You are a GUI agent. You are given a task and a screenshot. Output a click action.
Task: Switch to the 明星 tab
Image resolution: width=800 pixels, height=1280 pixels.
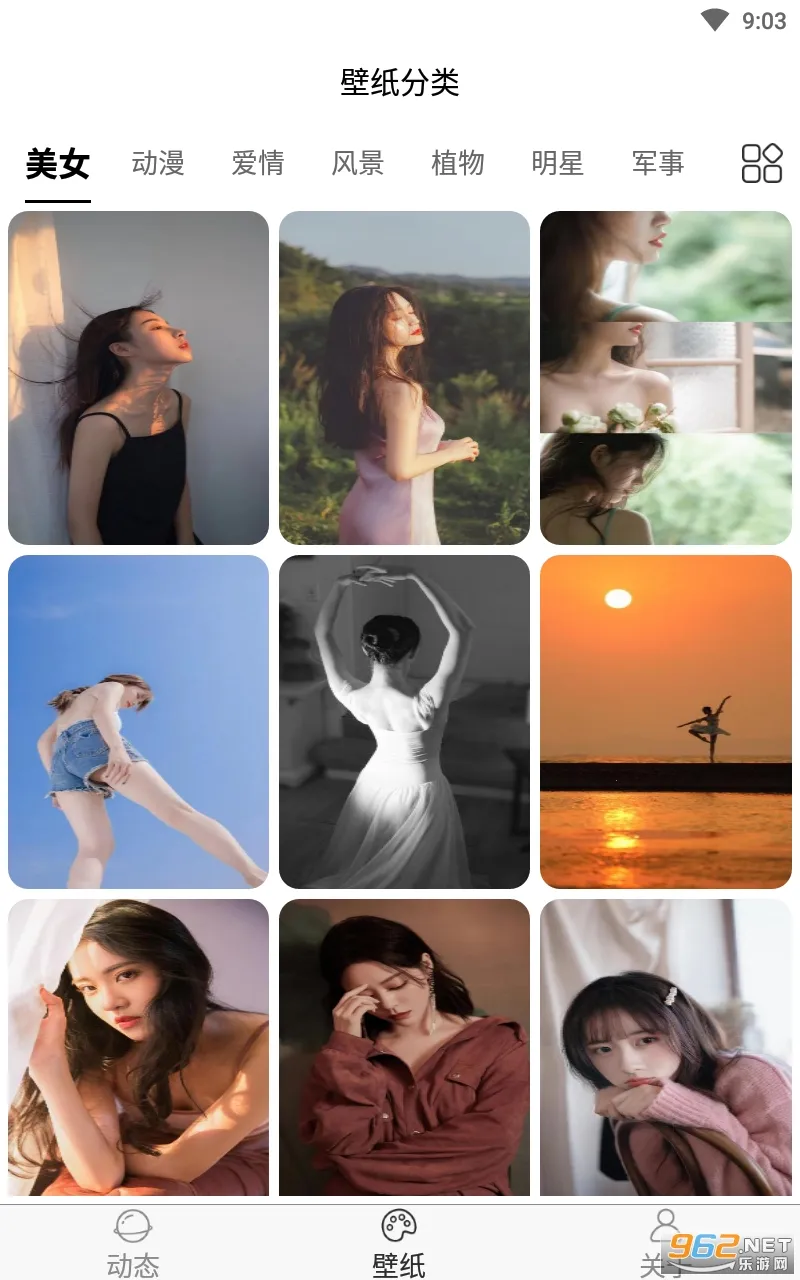click(x=558, y=163)
